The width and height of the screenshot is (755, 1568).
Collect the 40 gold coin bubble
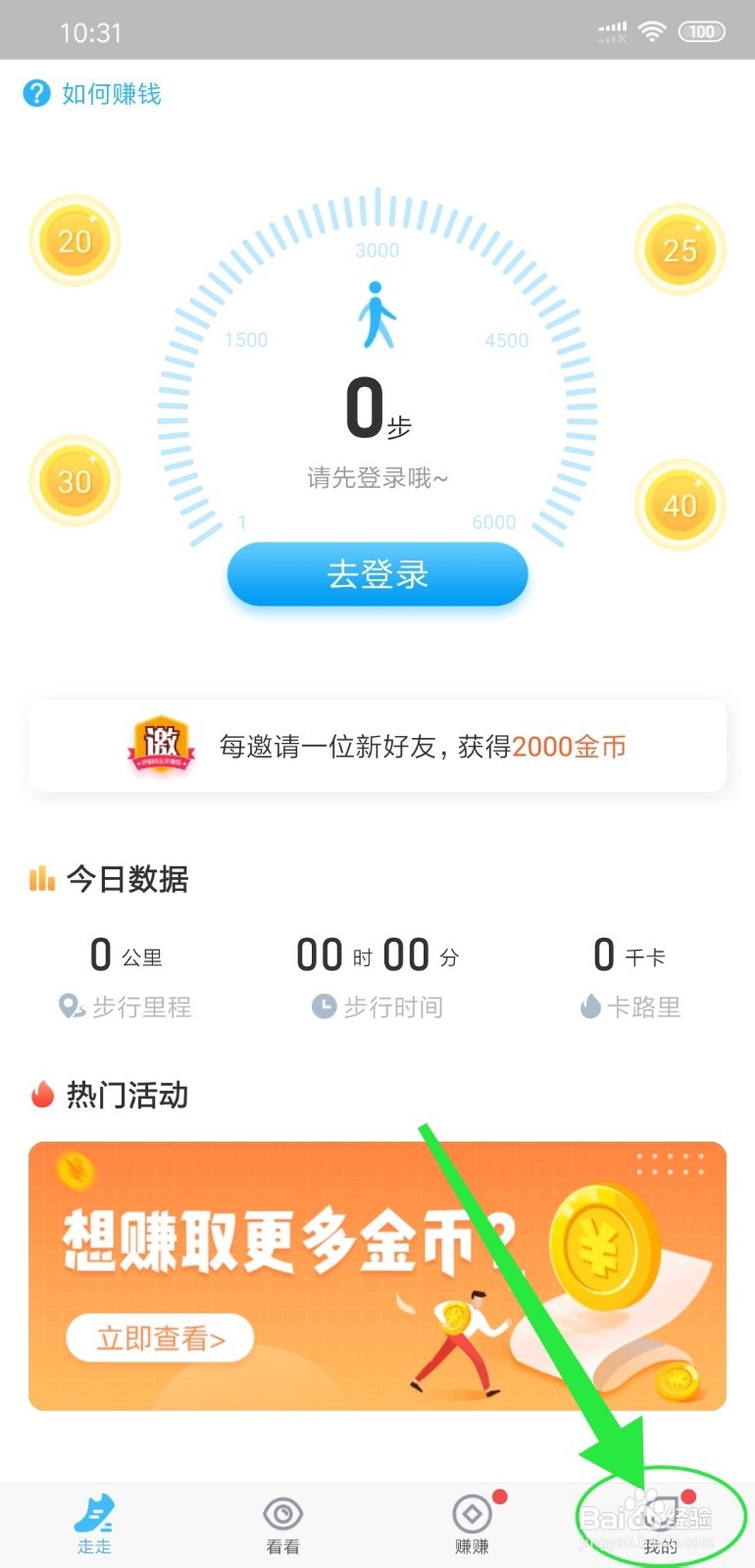[x=679, y=505]
